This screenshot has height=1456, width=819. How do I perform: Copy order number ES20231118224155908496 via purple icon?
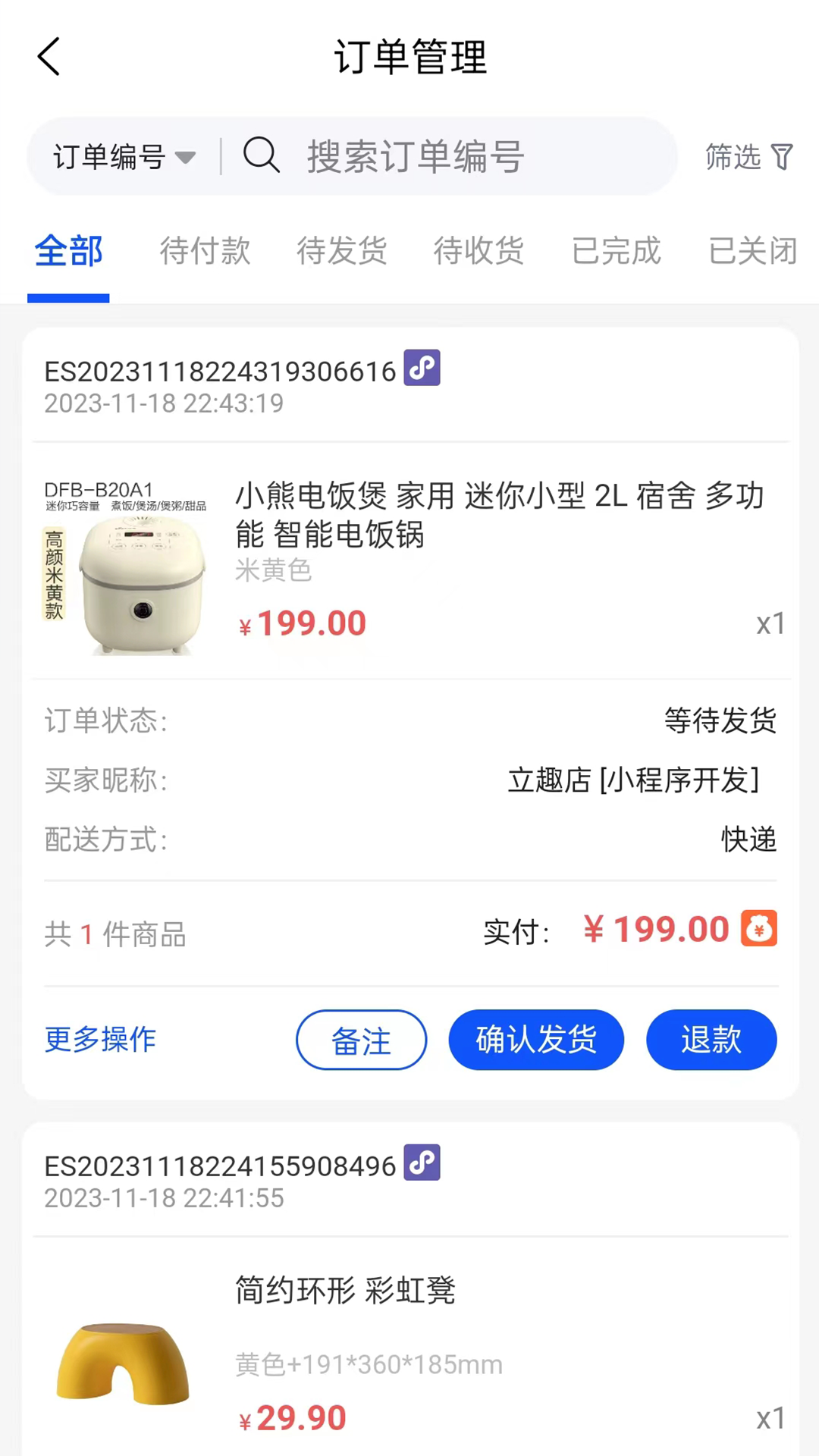pyautogui.click(x=422, y=1163)
